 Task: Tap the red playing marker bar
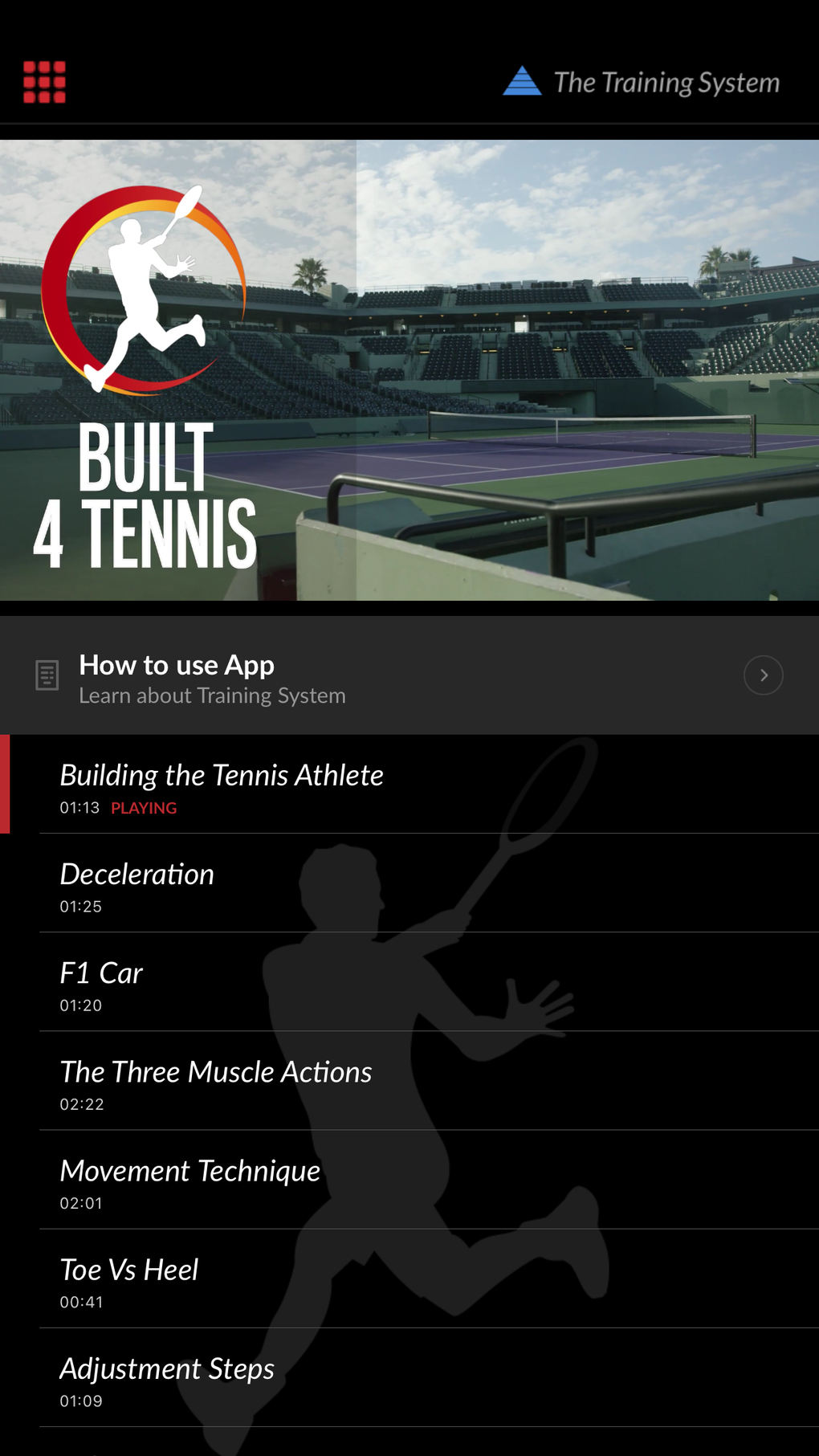[x=5, y=783]
